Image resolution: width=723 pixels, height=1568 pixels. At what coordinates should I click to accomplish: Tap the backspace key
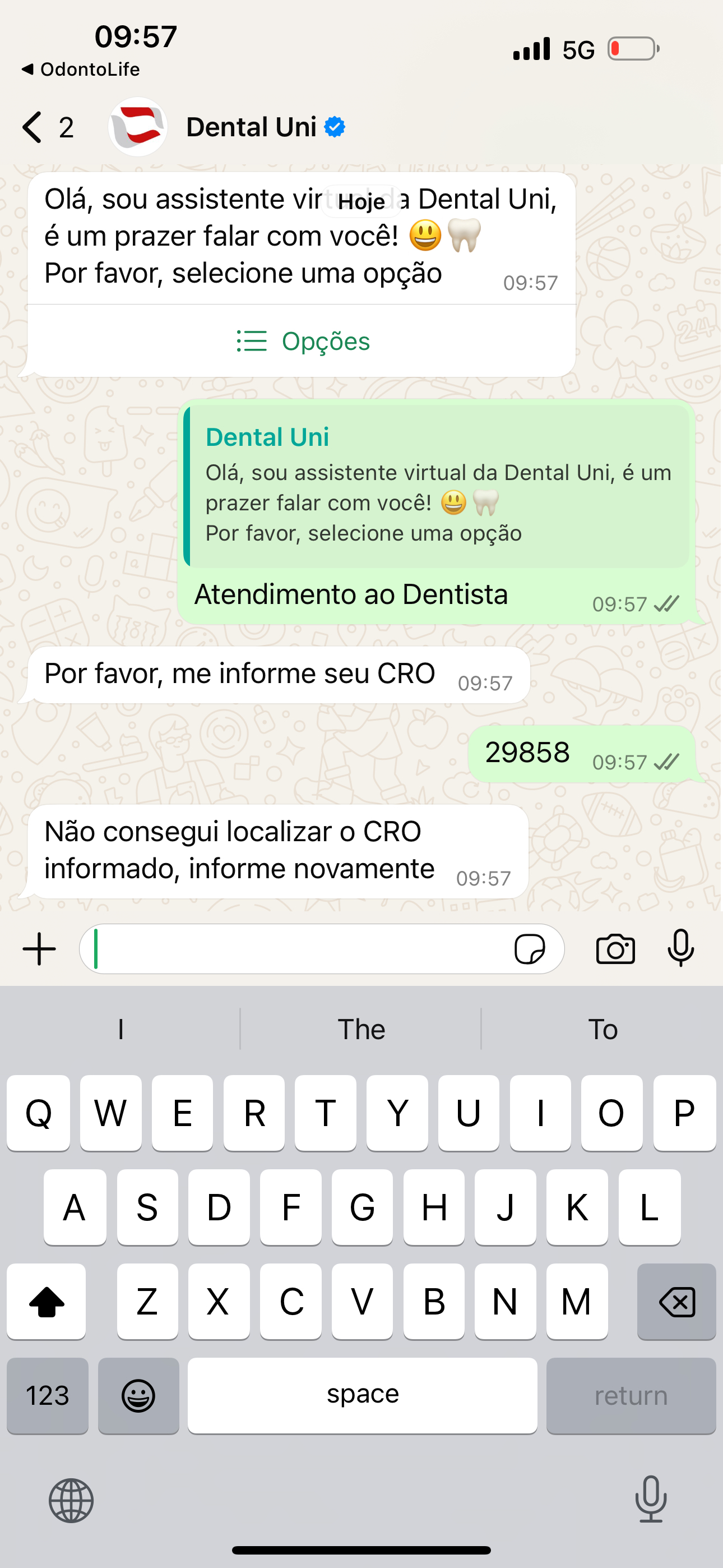click(676, 1302)
